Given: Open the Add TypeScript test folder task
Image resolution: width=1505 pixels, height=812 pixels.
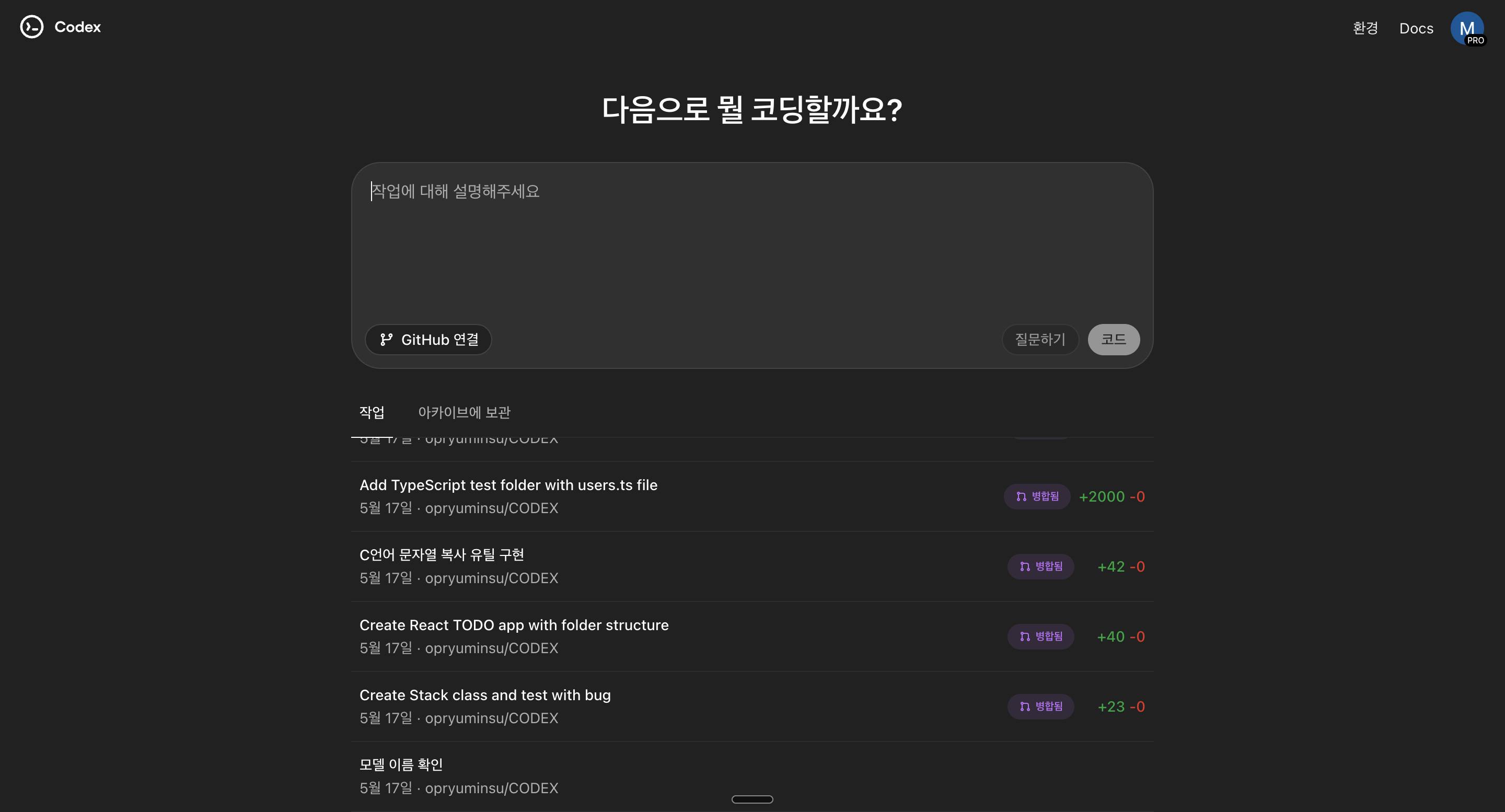Looking at the screenshot, I should [508, 485].
